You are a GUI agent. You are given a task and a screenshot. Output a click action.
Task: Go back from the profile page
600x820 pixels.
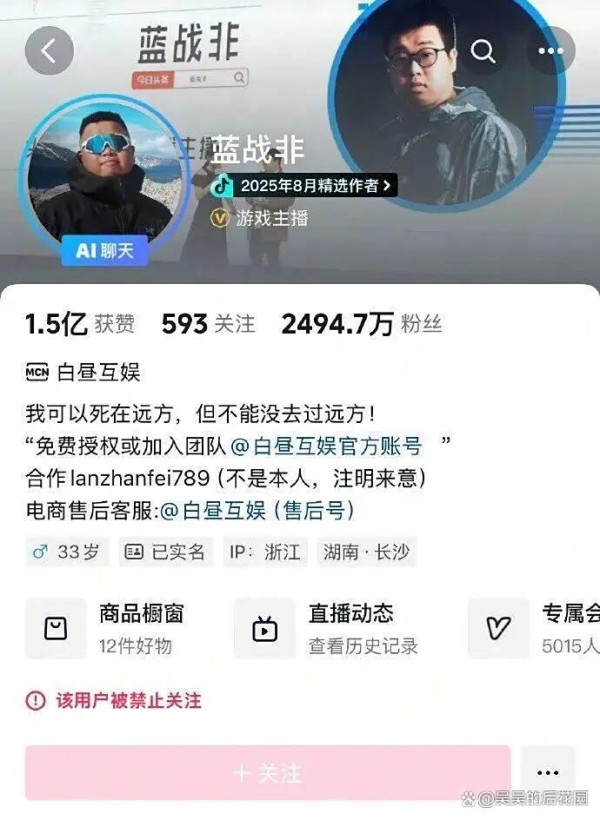[49, 50]
